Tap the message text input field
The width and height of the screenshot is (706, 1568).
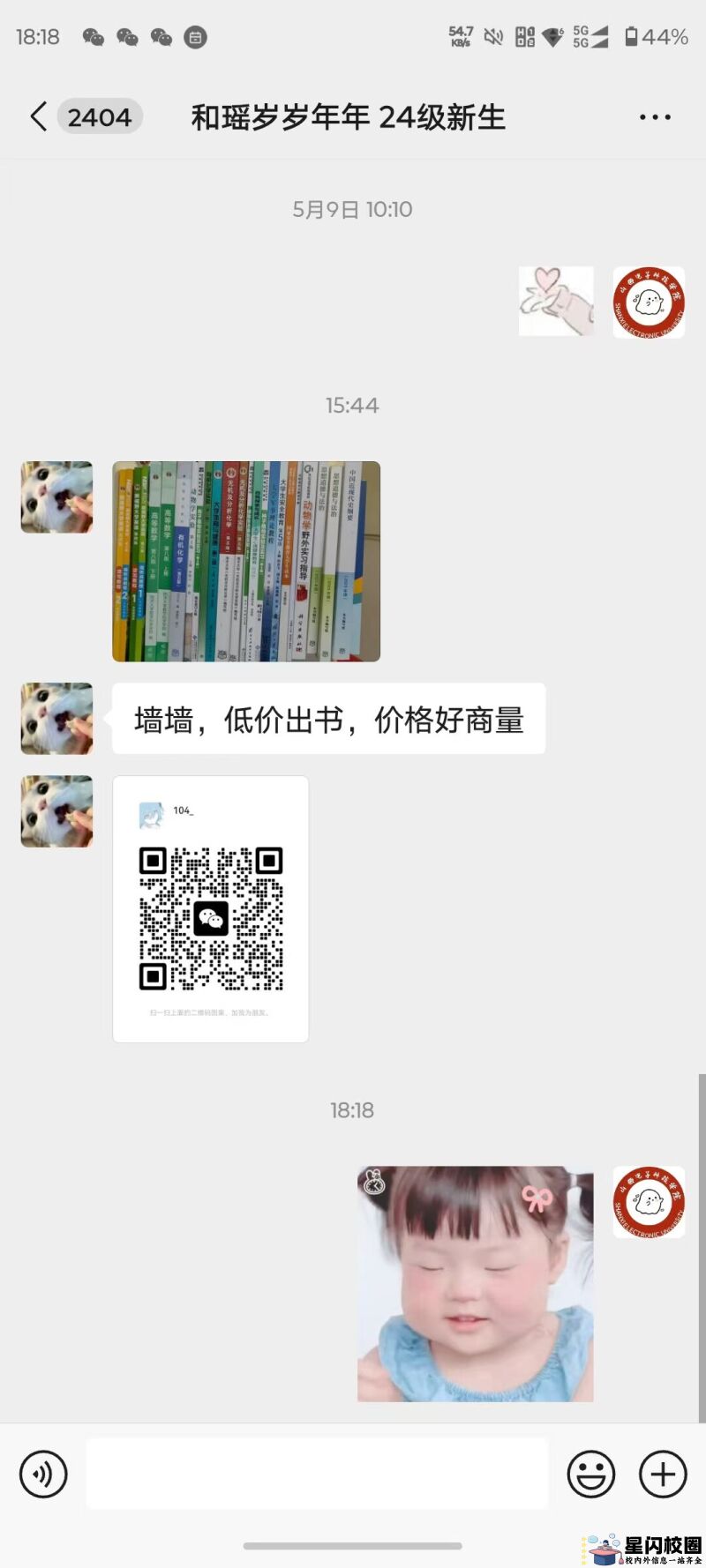[x=317, y=1474]
